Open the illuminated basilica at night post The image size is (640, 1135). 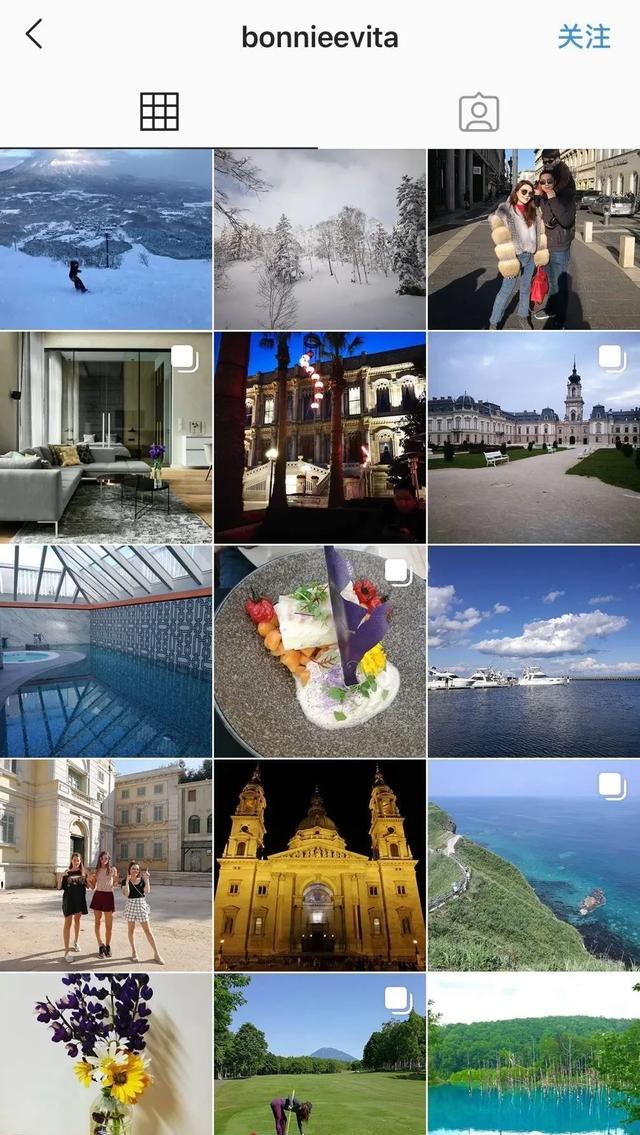tap(320, 865)
